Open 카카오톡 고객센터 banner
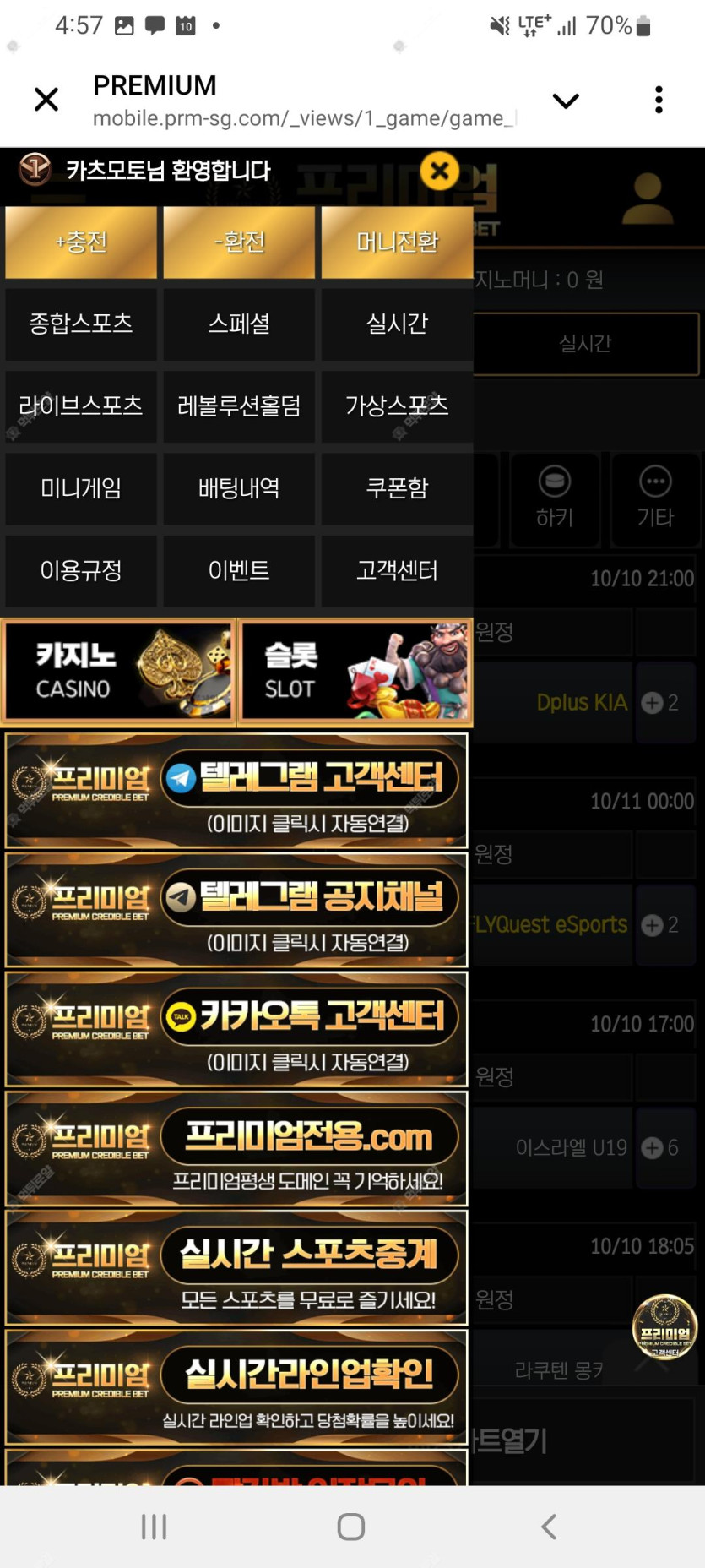 (x=236, y=1029)
